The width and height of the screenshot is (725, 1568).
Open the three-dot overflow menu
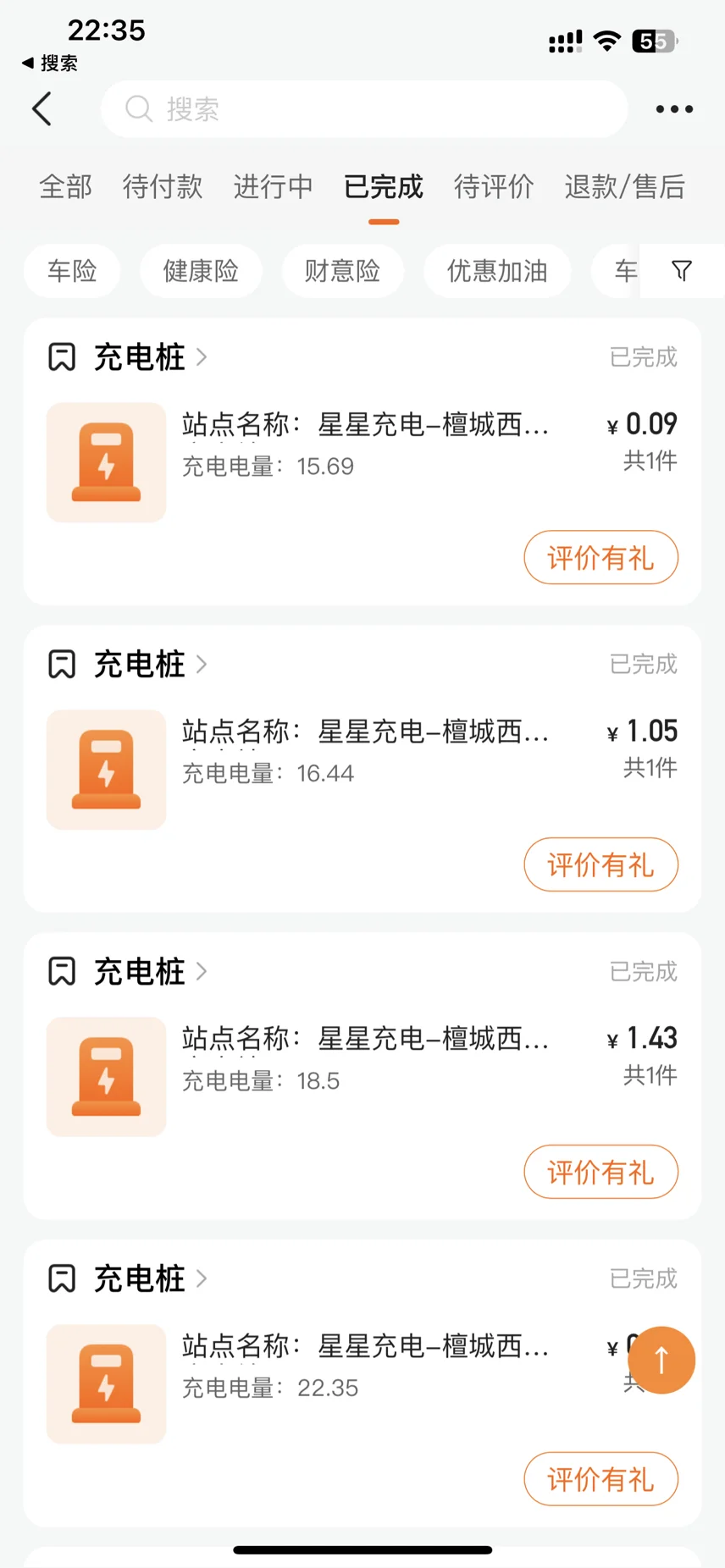point(674,109)
